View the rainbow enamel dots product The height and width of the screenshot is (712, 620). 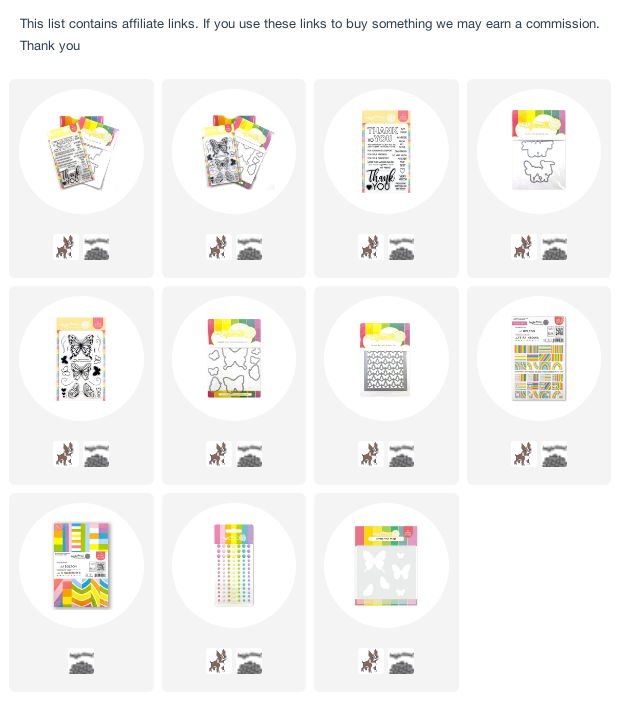(x=234, y=565)
